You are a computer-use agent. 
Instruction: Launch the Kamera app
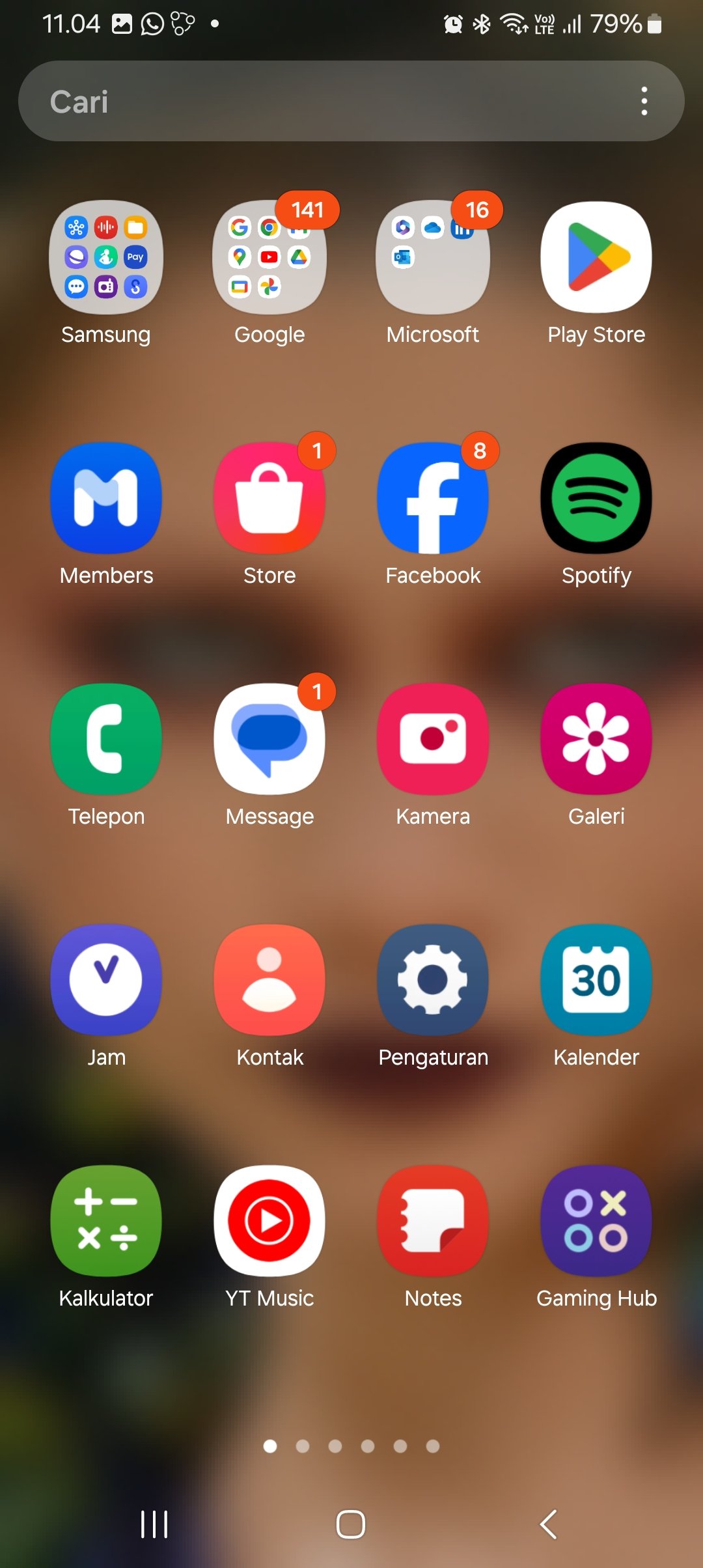point(432,739)
